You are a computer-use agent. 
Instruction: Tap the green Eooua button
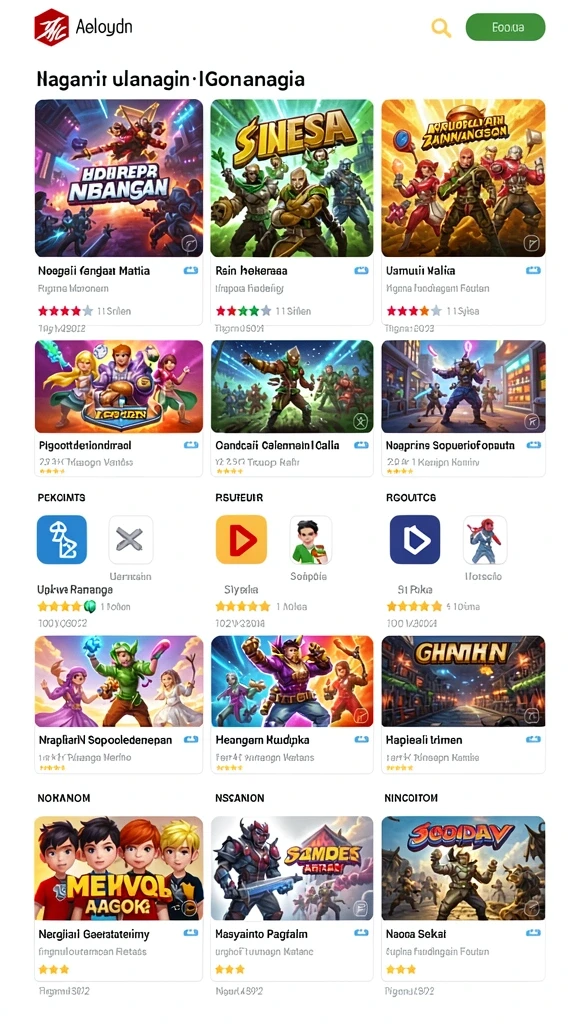[505, 27]
